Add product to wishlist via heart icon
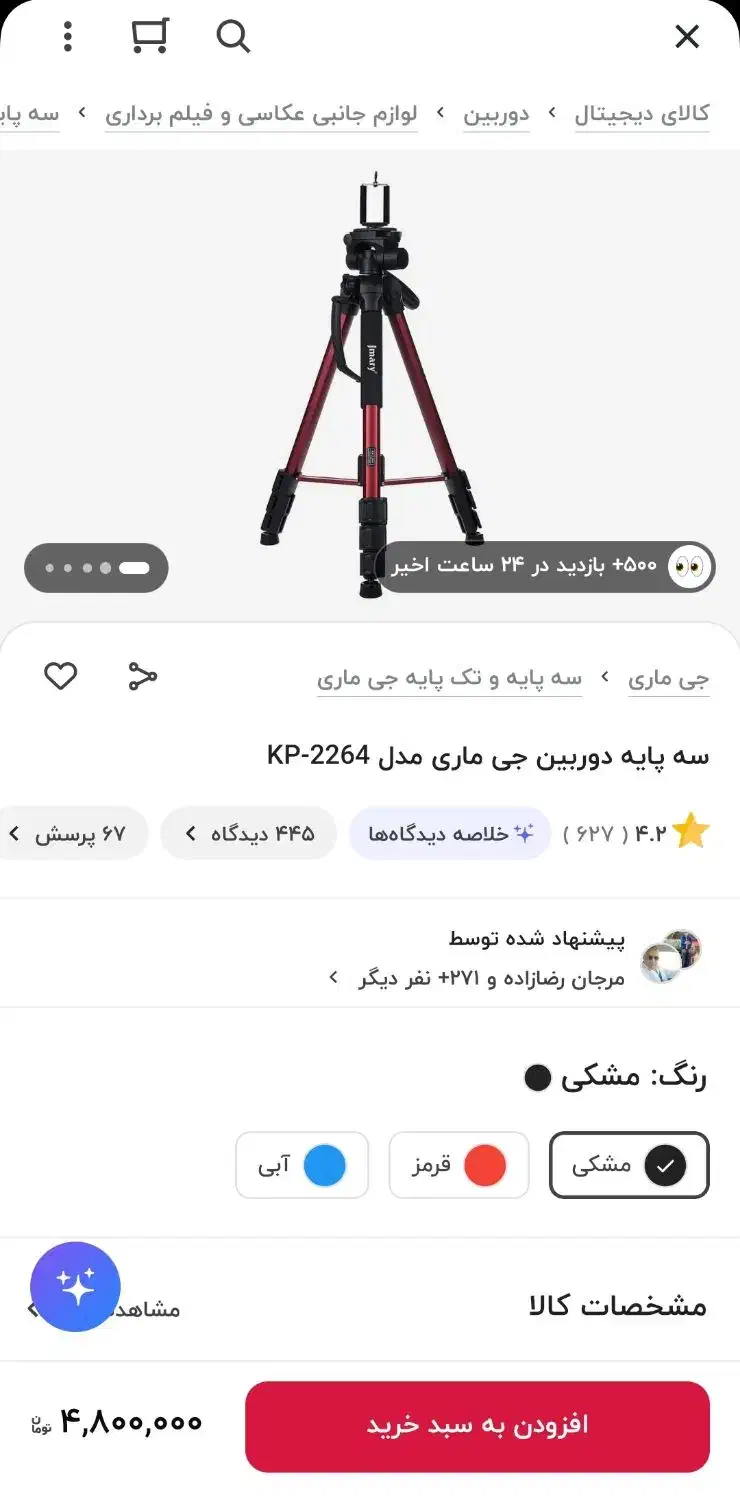This screenshot has height=1500, width=740. [61, 676]
